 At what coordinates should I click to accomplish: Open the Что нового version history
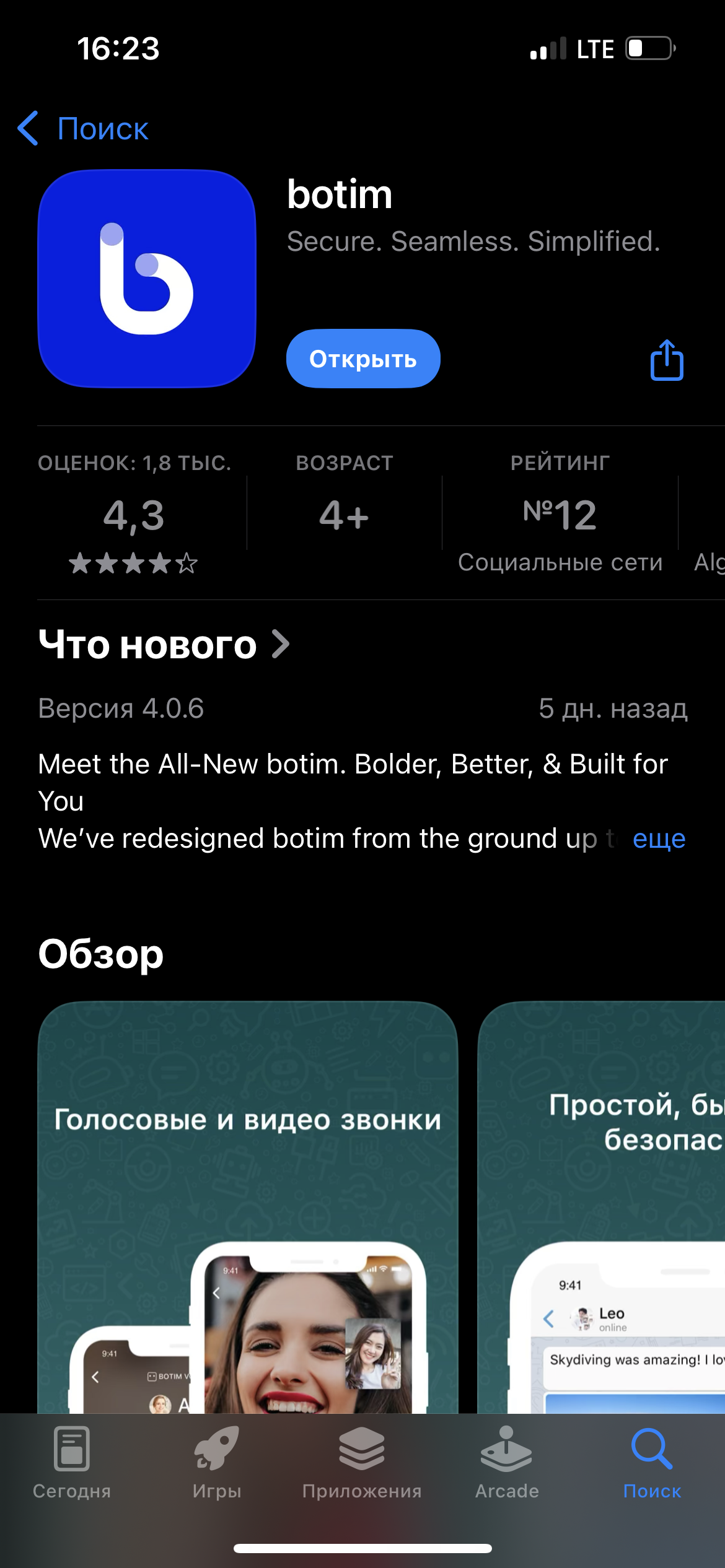(x=164, y=645)
